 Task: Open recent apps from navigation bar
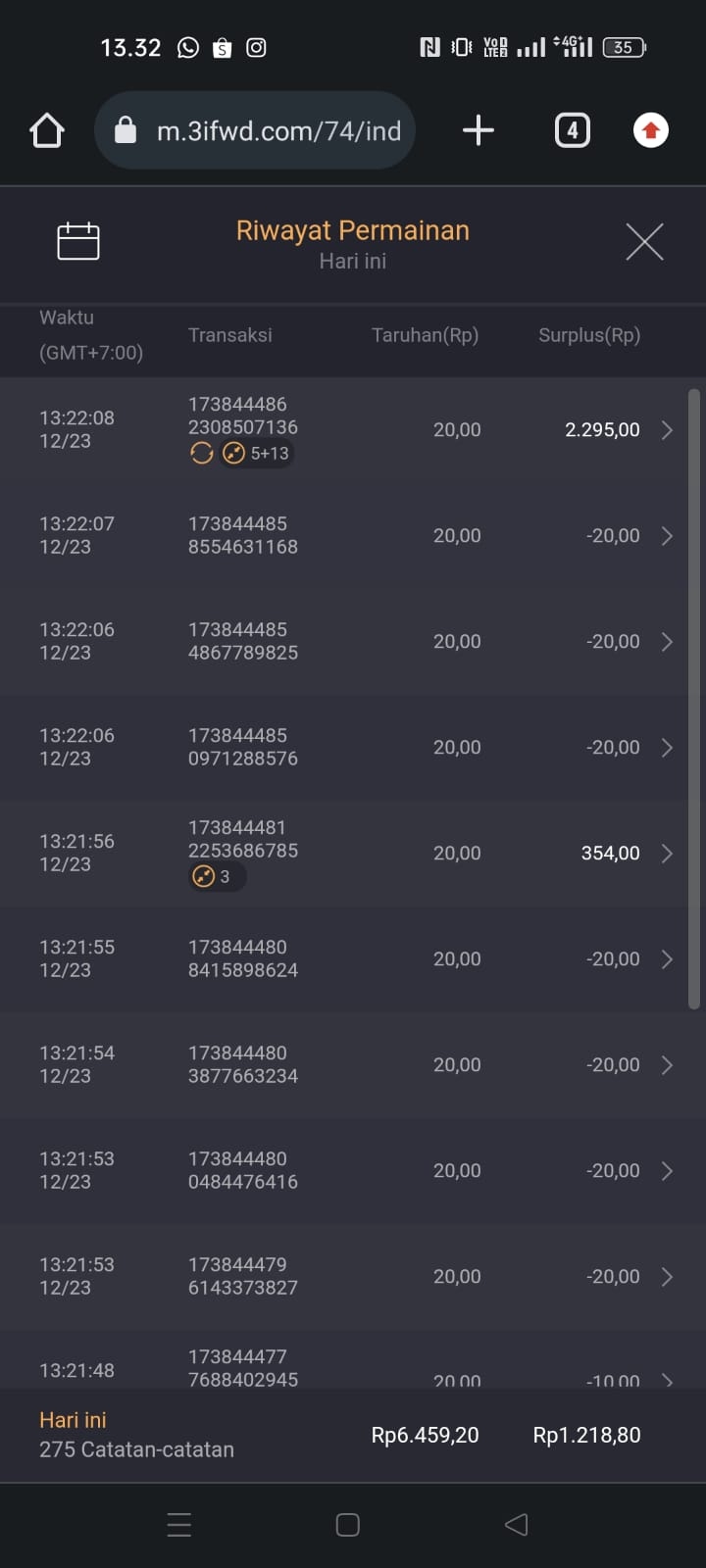(179, 1524)
